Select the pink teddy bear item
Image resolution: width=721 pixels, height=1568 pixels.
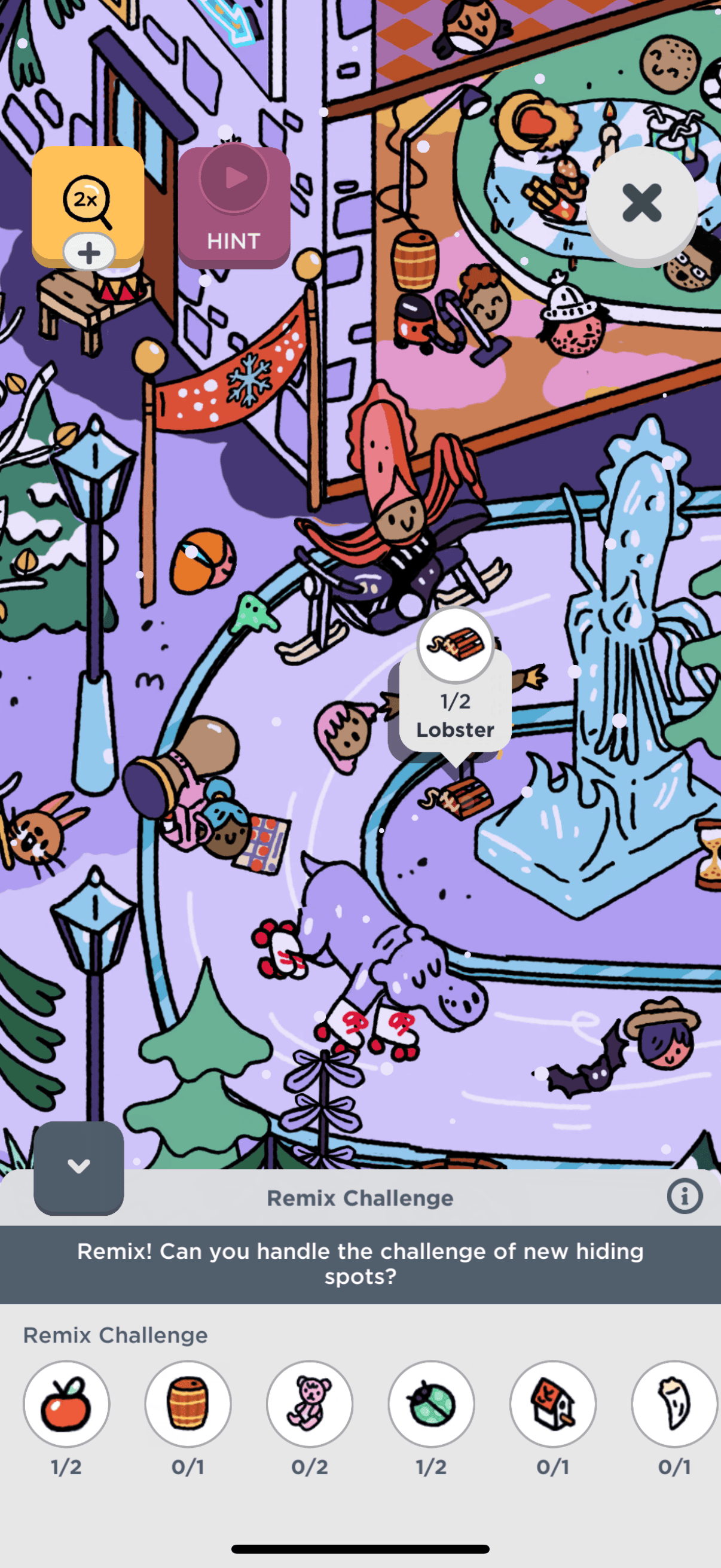point(310,1404)
